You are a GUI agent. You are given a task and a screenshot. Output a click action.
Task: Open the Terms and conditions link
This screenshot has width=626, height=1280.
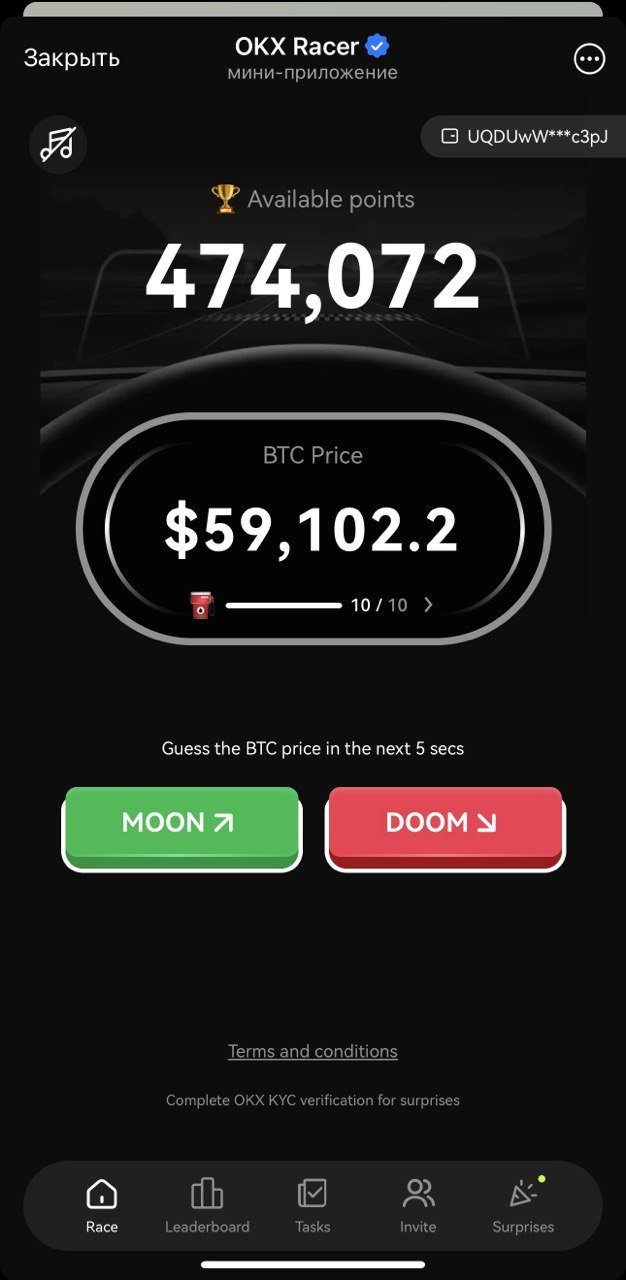pos(313,1051)
